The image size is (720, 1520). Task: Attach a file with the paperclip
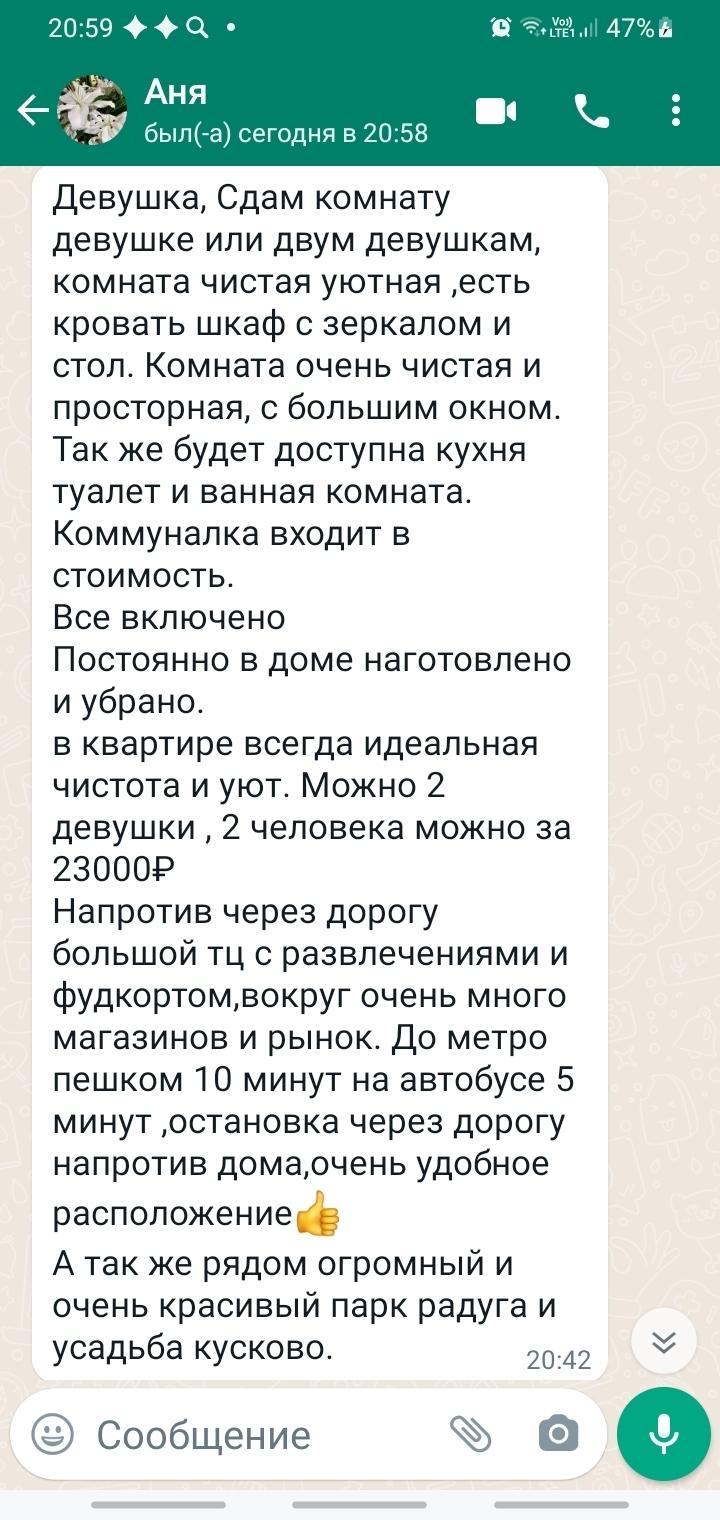click(x=470, y=1435)
